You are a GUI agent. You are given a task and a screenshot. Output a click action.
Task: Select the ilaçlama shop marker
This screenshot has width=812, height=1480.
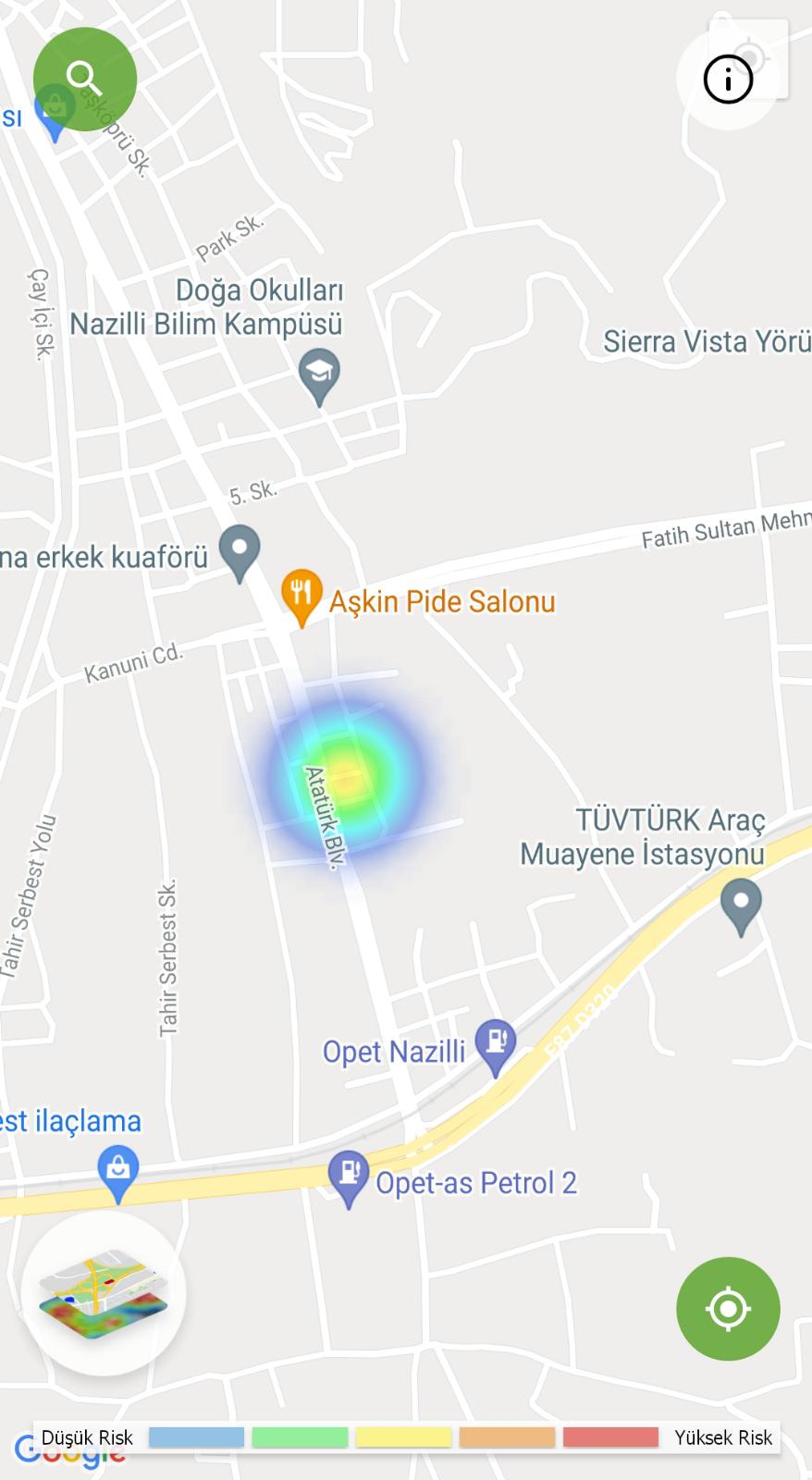click(x=117, y=1169)
